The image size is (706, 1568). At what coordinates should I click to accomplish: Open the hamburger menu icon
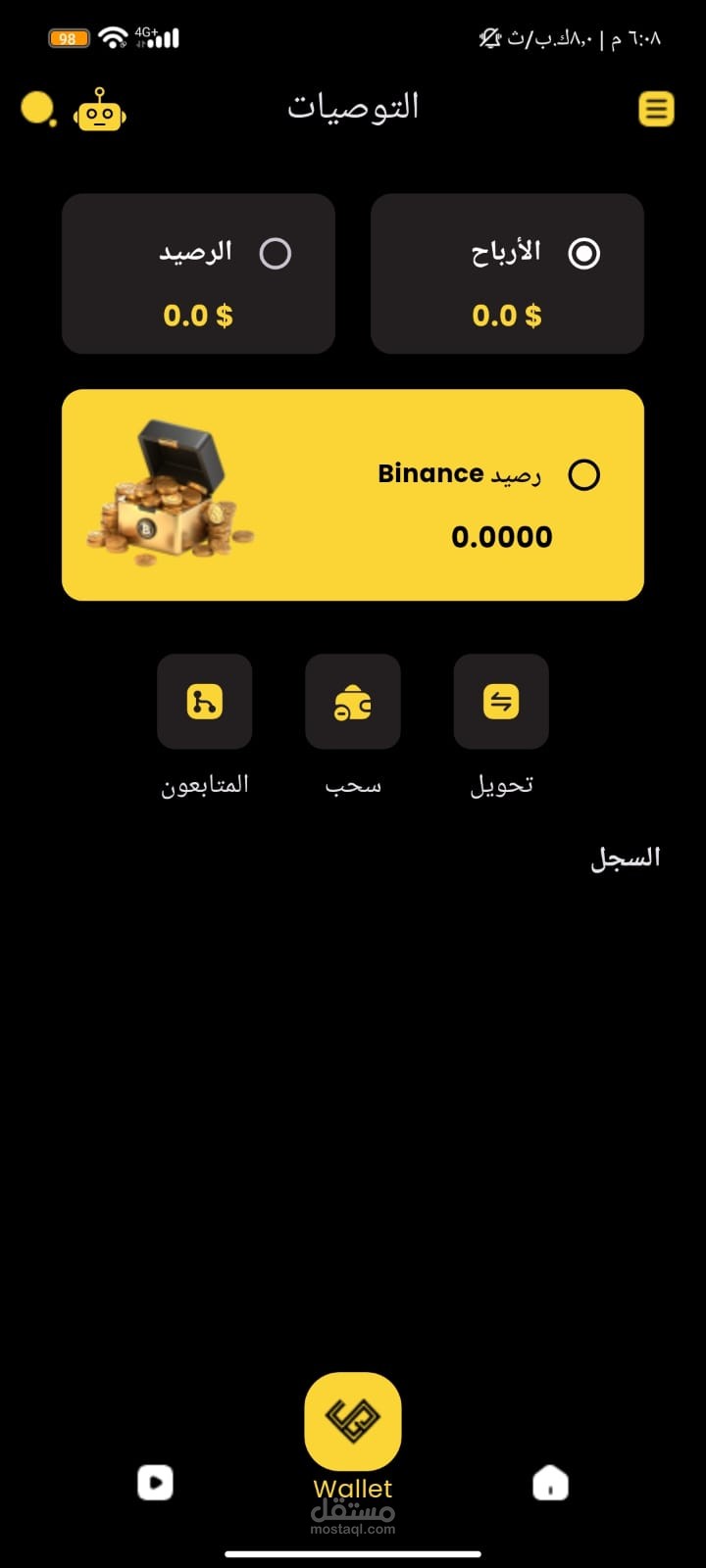(x=656, y=109)
